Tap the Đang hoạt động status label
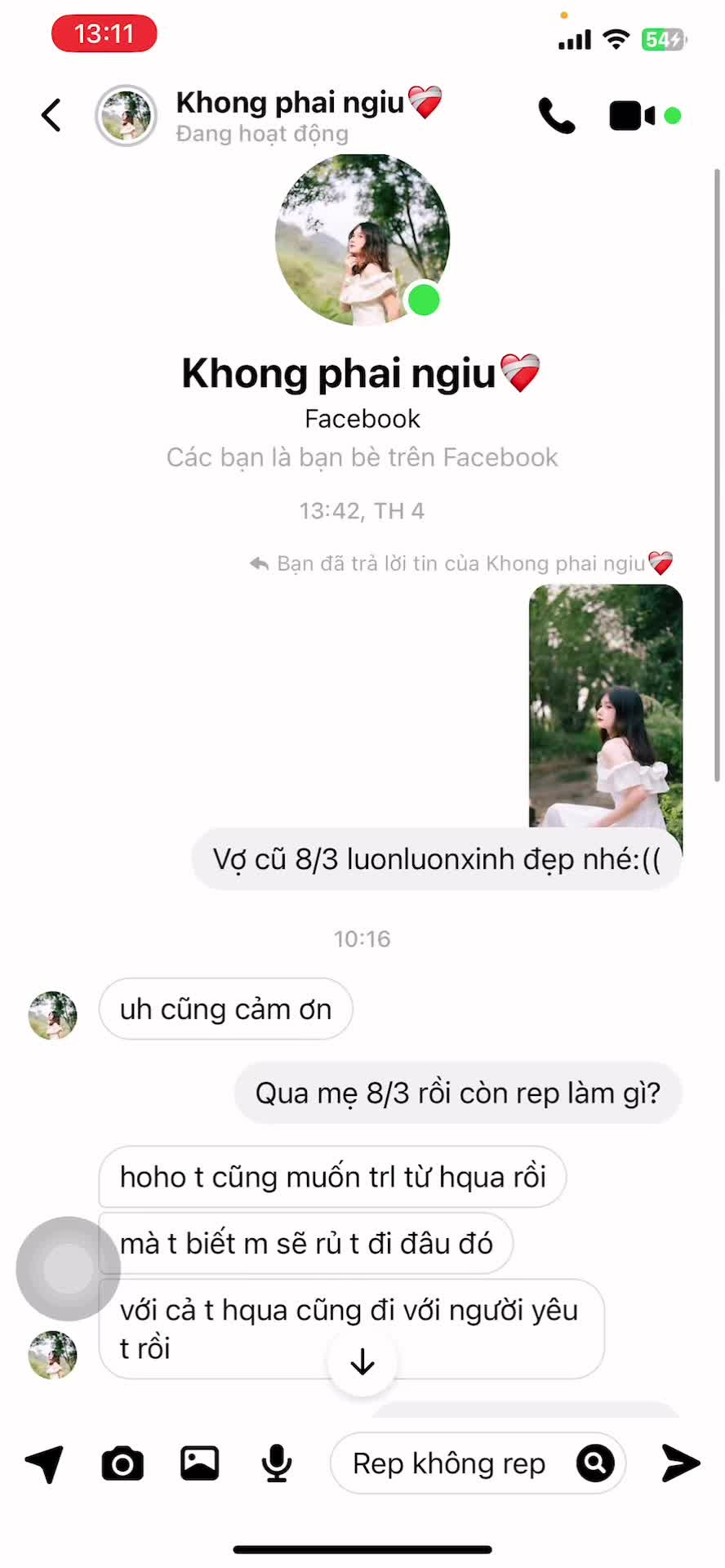The width and height of the screenshot is (725, 1568). pos(262,133)
